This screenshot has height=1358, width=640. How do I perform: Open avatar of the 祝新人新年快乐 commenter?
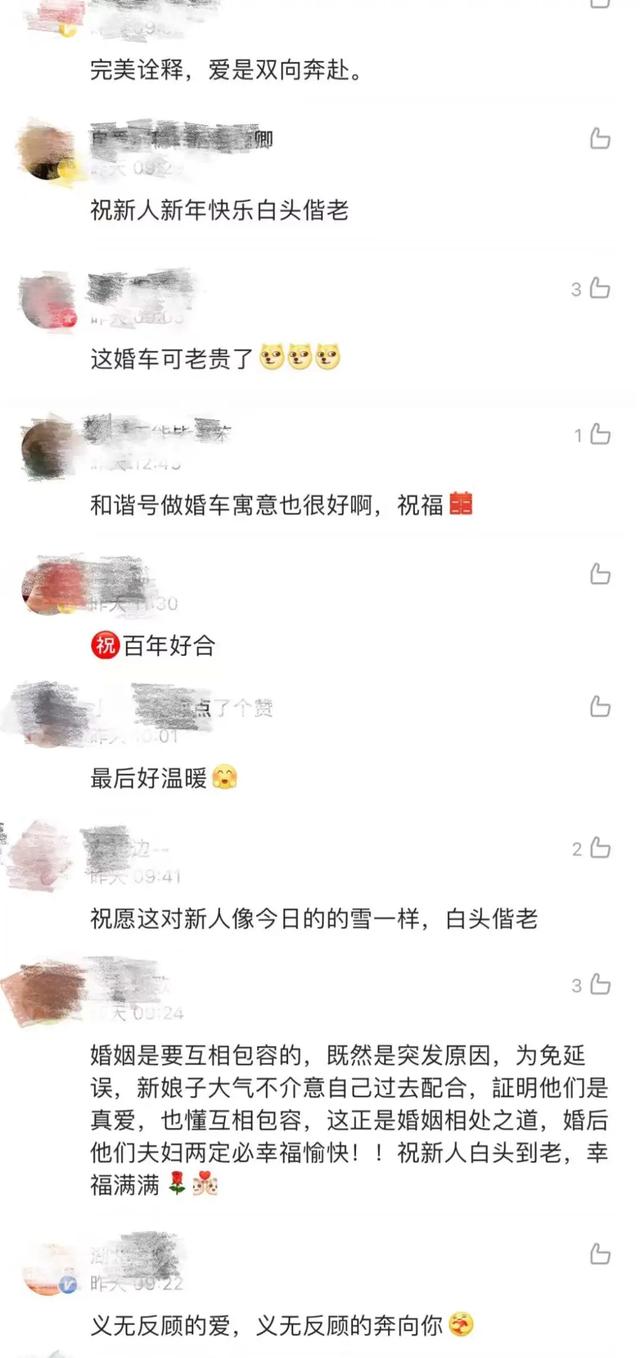click(47, 152)
